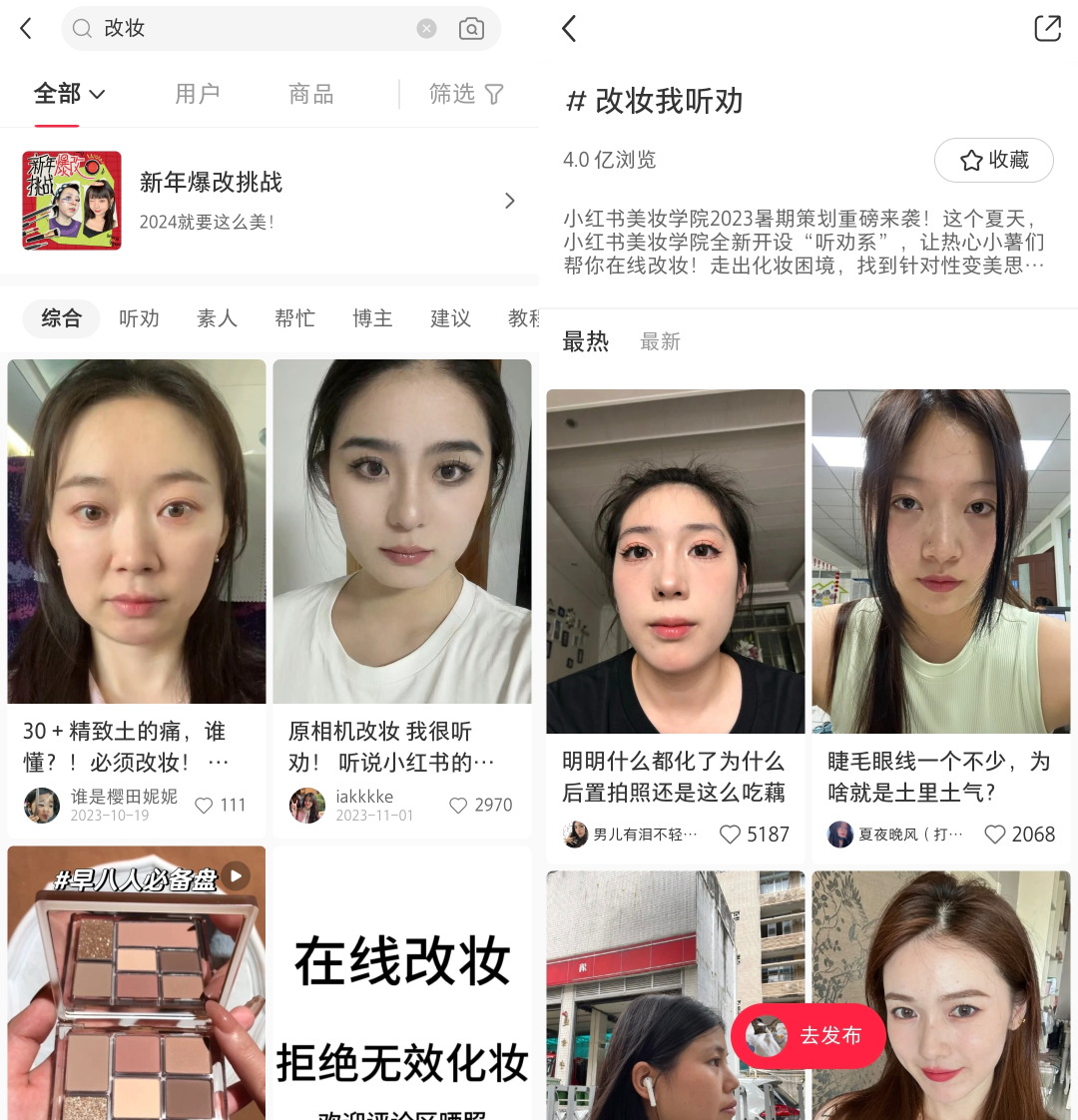Open camera image search

pyautogui.click(x=471, y=29)
